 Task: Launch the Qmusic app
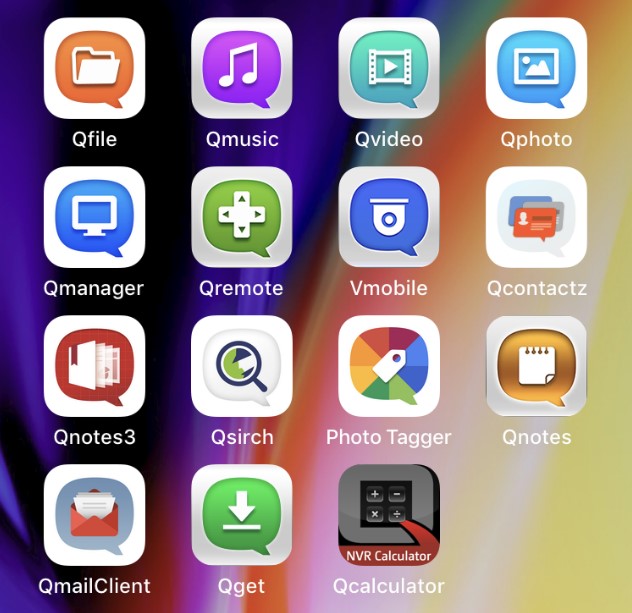tap(242, 68)
